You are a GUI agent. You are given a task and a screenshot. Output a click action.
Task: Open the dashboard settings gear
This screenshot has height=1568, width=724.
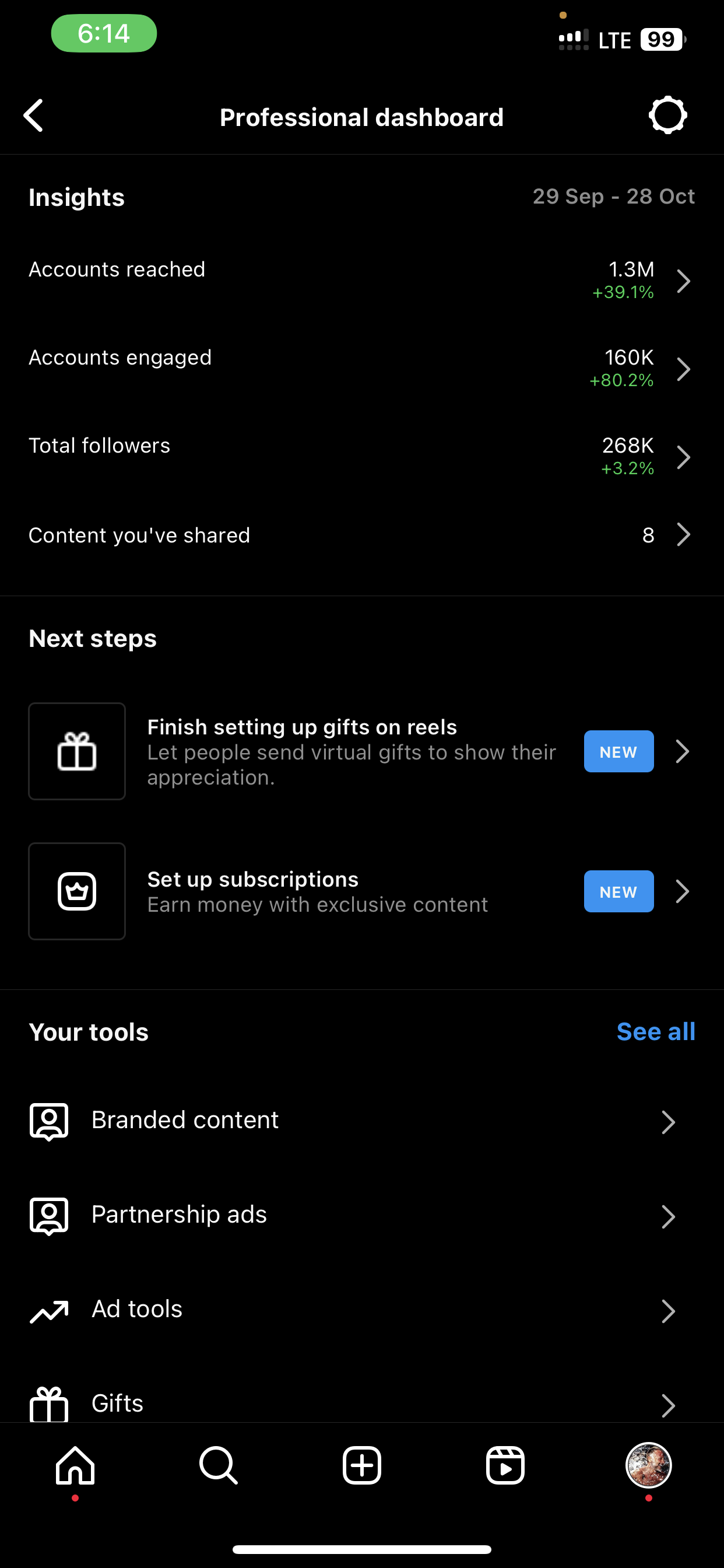point(667,115)
